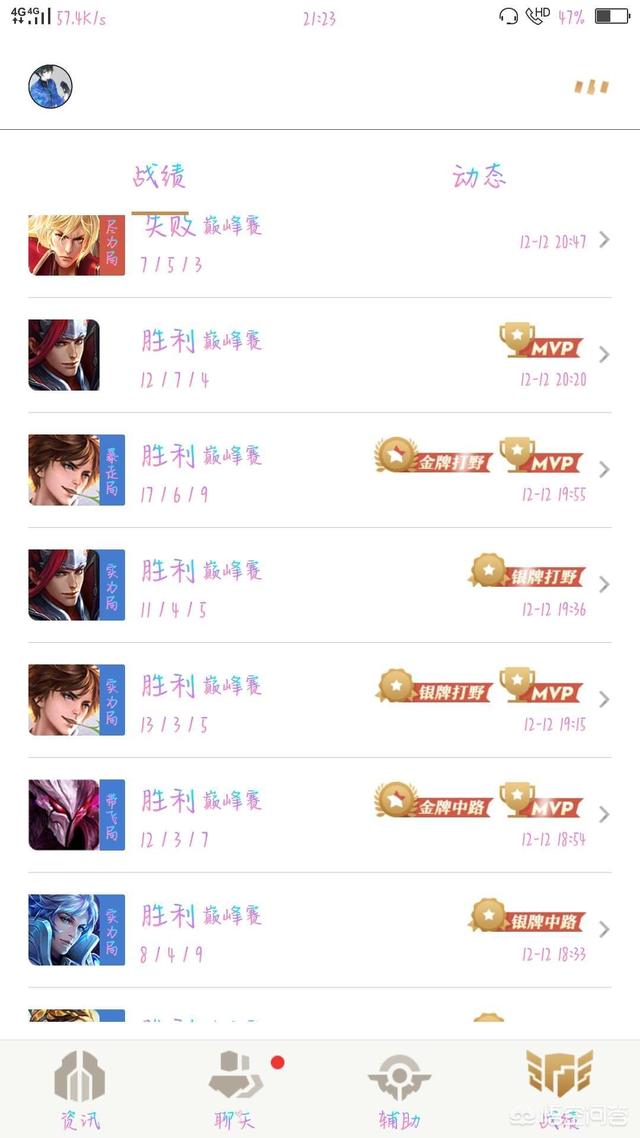Switch to the 辅助 tab
The width and height of the screenshot is (640, 1138).
(399, 1090)
